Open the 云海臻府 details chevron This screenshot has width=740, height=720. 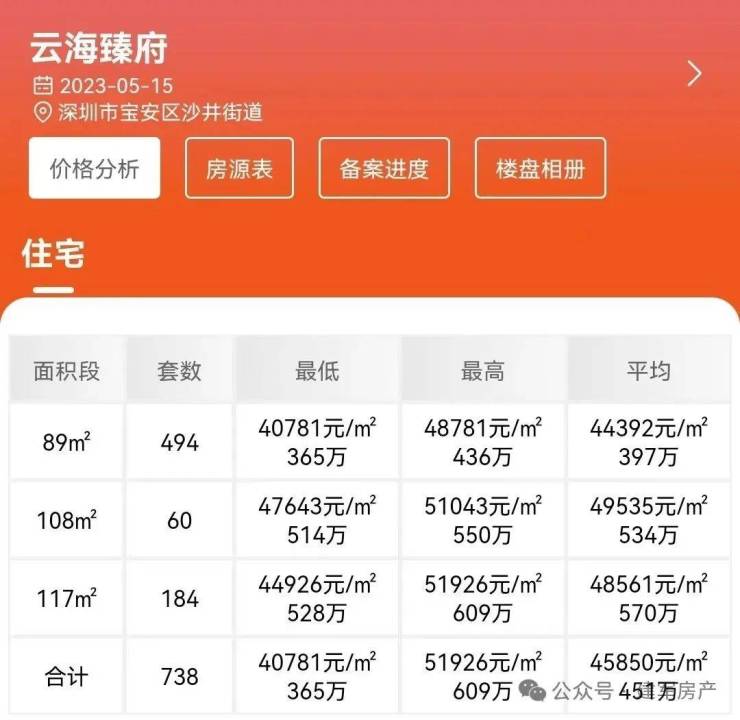coord(695,74)
